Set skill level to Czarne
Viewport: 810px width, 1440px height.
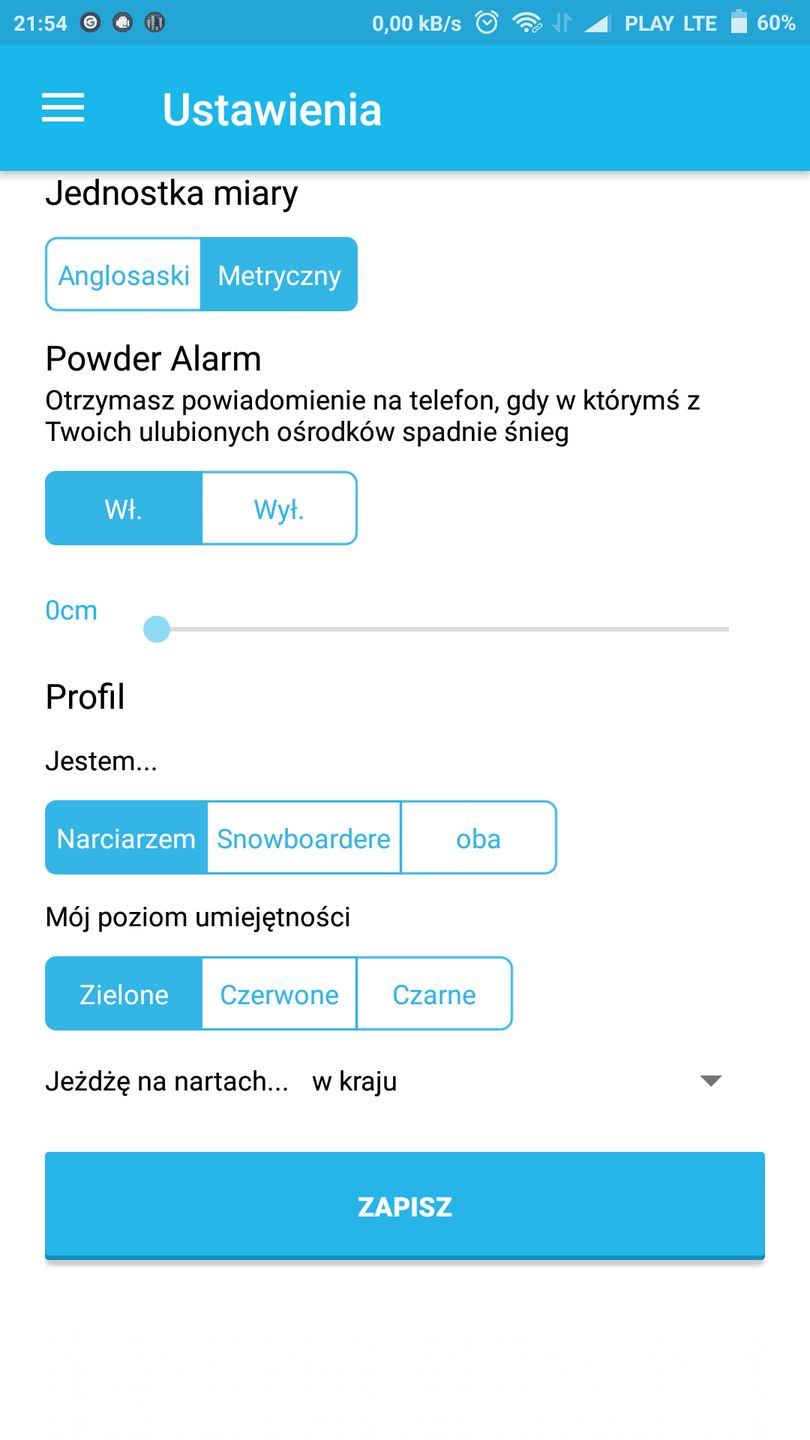(x=434, y=994)
